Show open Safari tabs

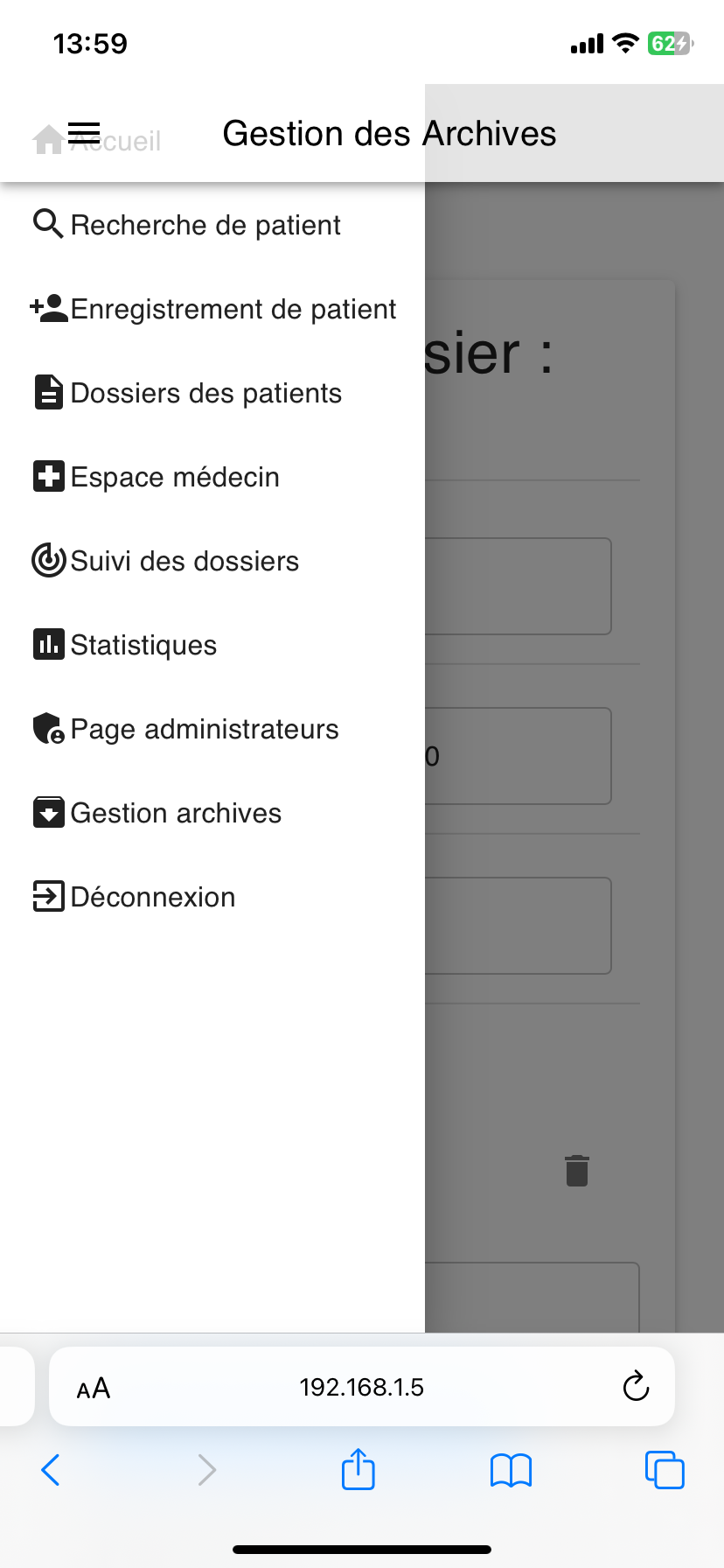(665, 1470)
